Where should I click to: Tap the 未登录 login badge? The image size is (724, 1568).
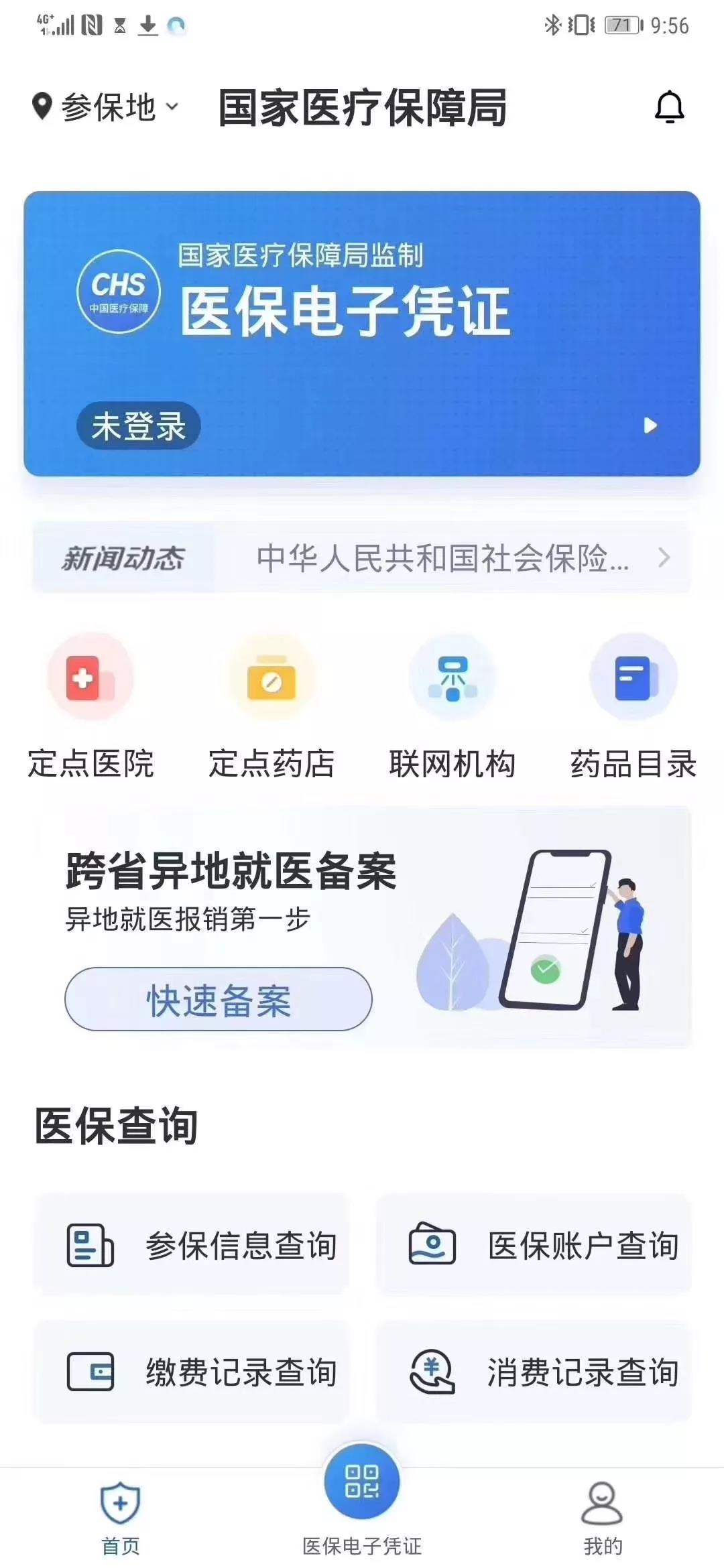[x=138, y=426]
